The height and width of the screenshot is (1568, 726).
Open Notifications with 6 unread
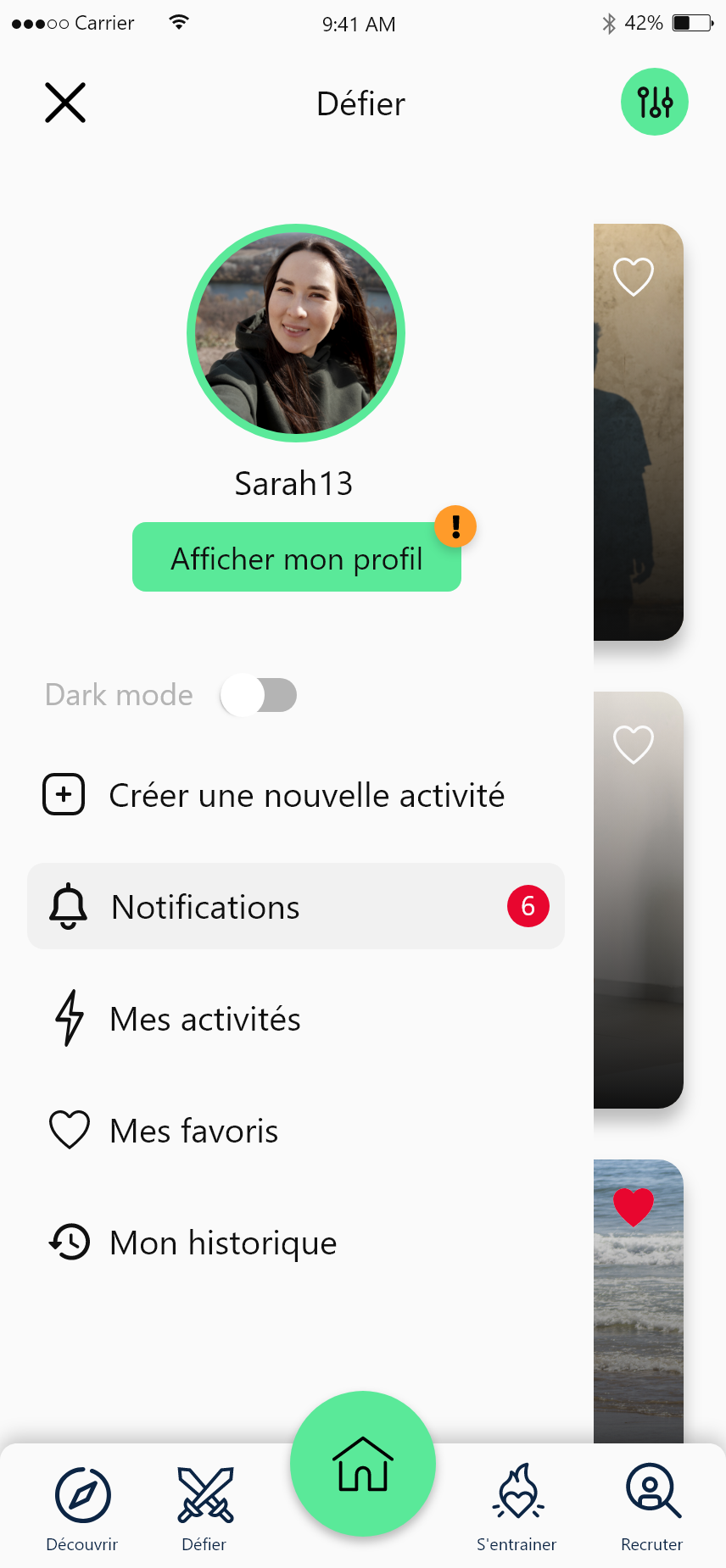pyautogui.click(x=296, y=906)
